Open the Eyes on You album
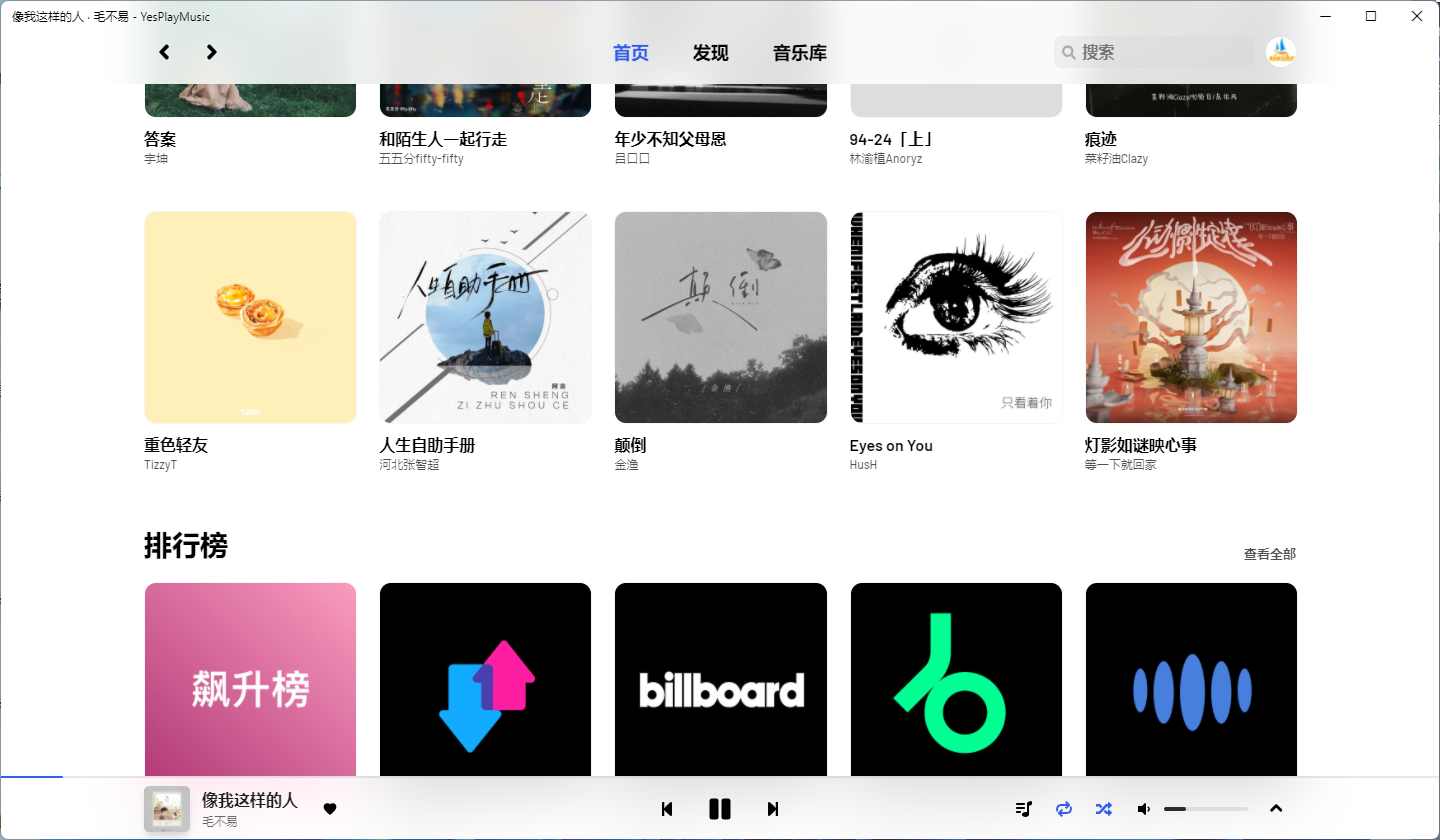 (955, 317)
